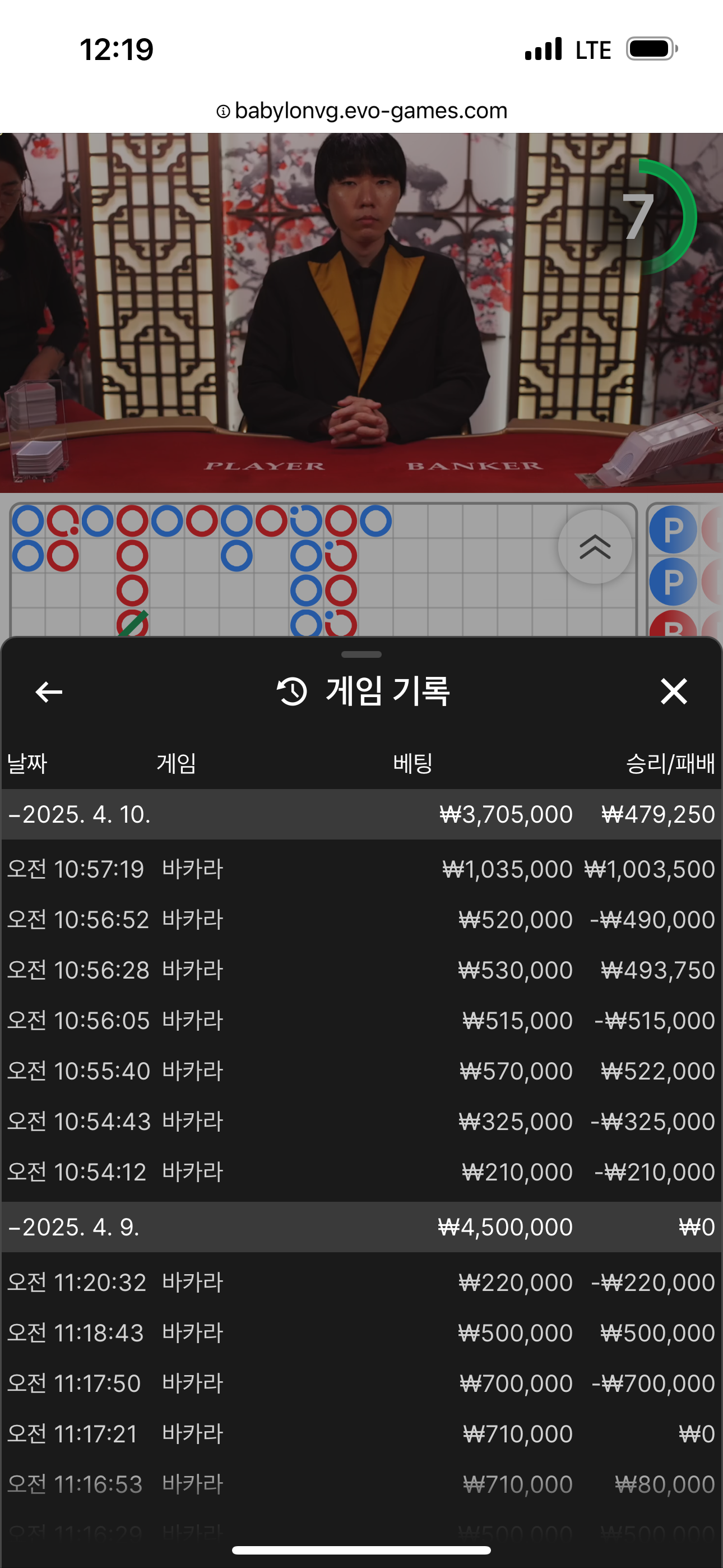View details of the 10:56:05 round
Viewport: 723px width, 1568px height.
click(x=361, y=1021)
